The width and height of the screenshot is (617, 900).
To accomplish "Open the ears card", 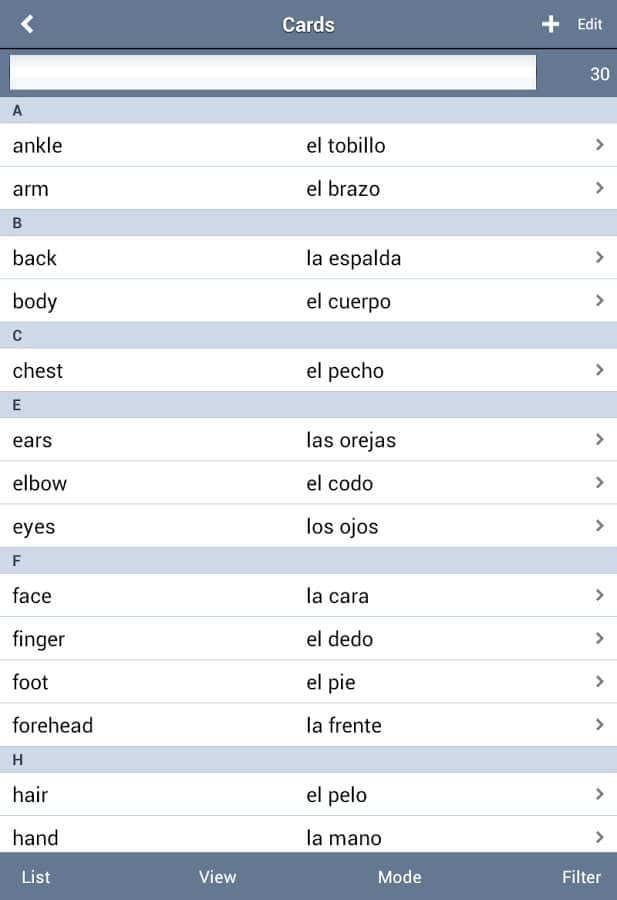I will [x=308, y=440].
